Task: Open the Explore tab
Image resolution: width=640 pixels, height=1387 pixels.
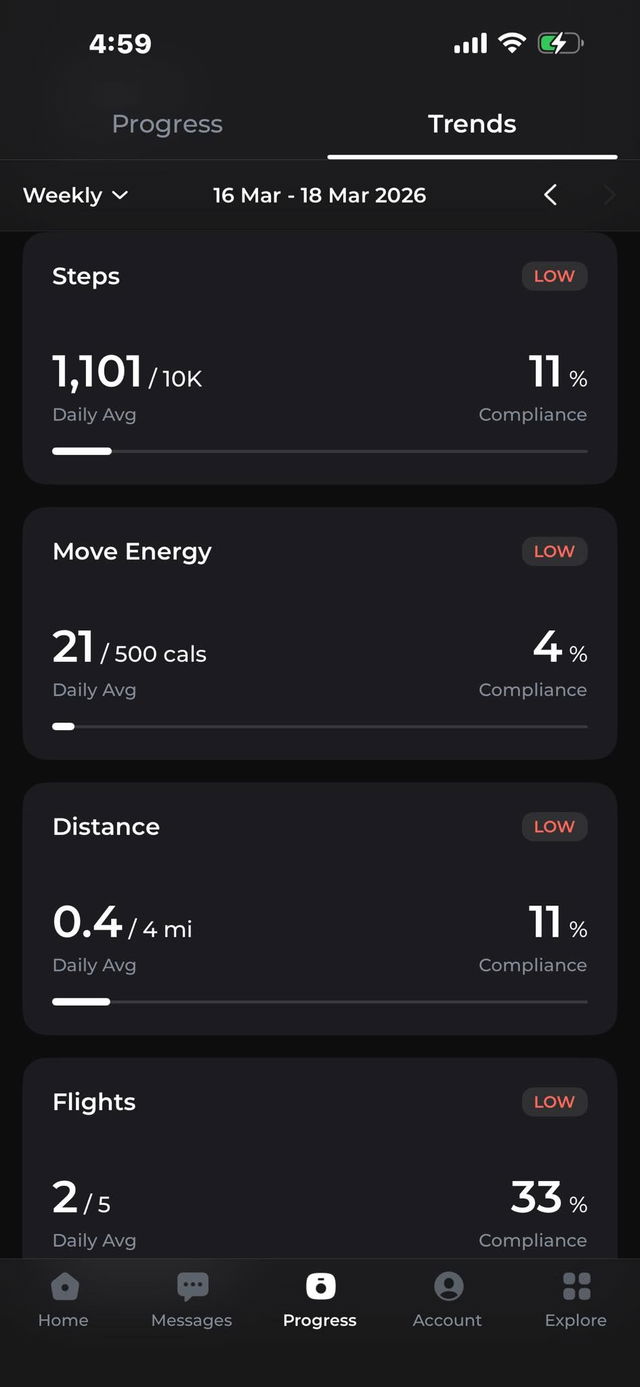Action: coord(576,1300)
